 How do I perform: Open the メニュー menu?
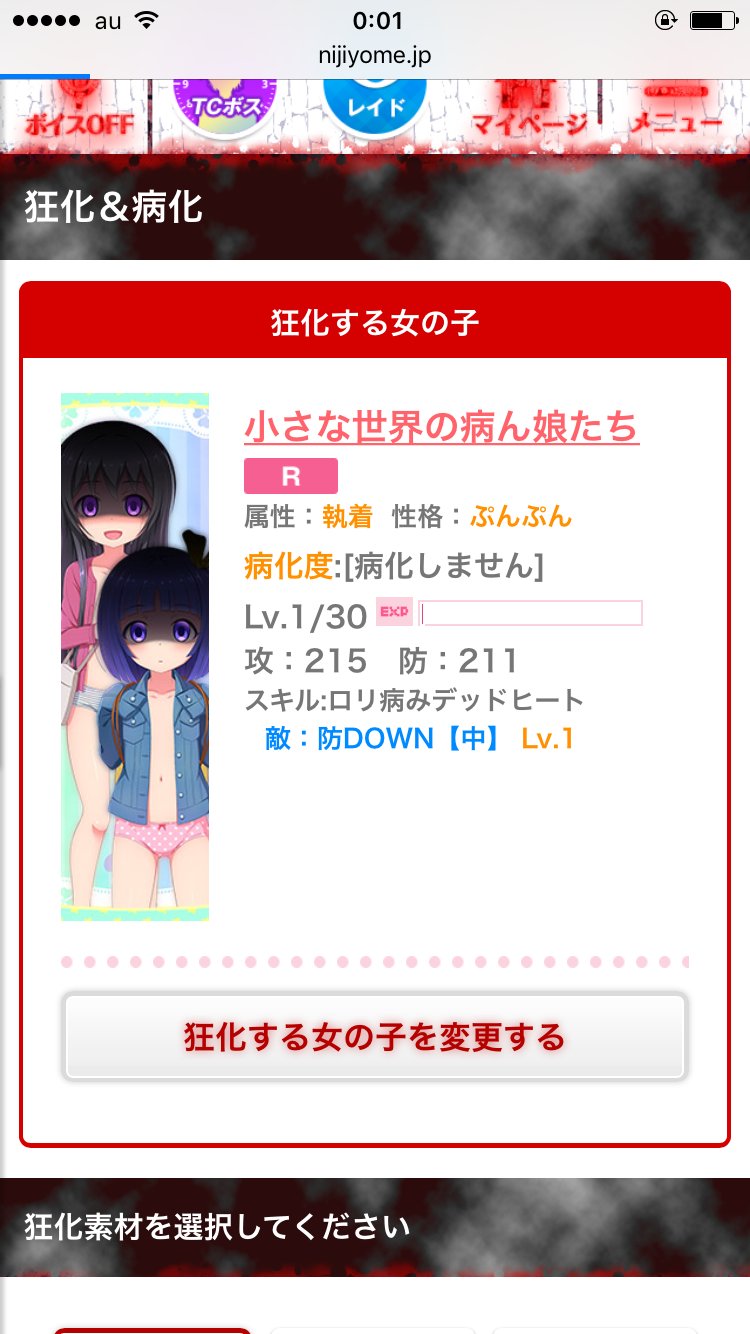pyautogui.click(x=675, y=117)
